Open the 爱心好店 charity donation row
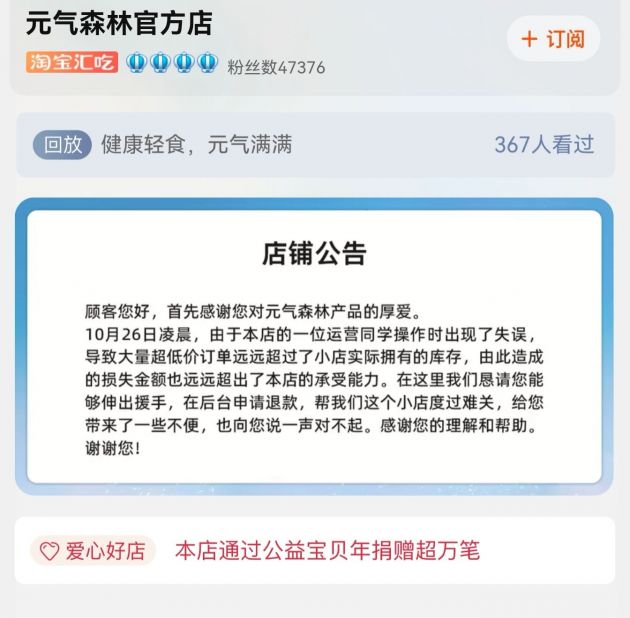 (314, 550)
